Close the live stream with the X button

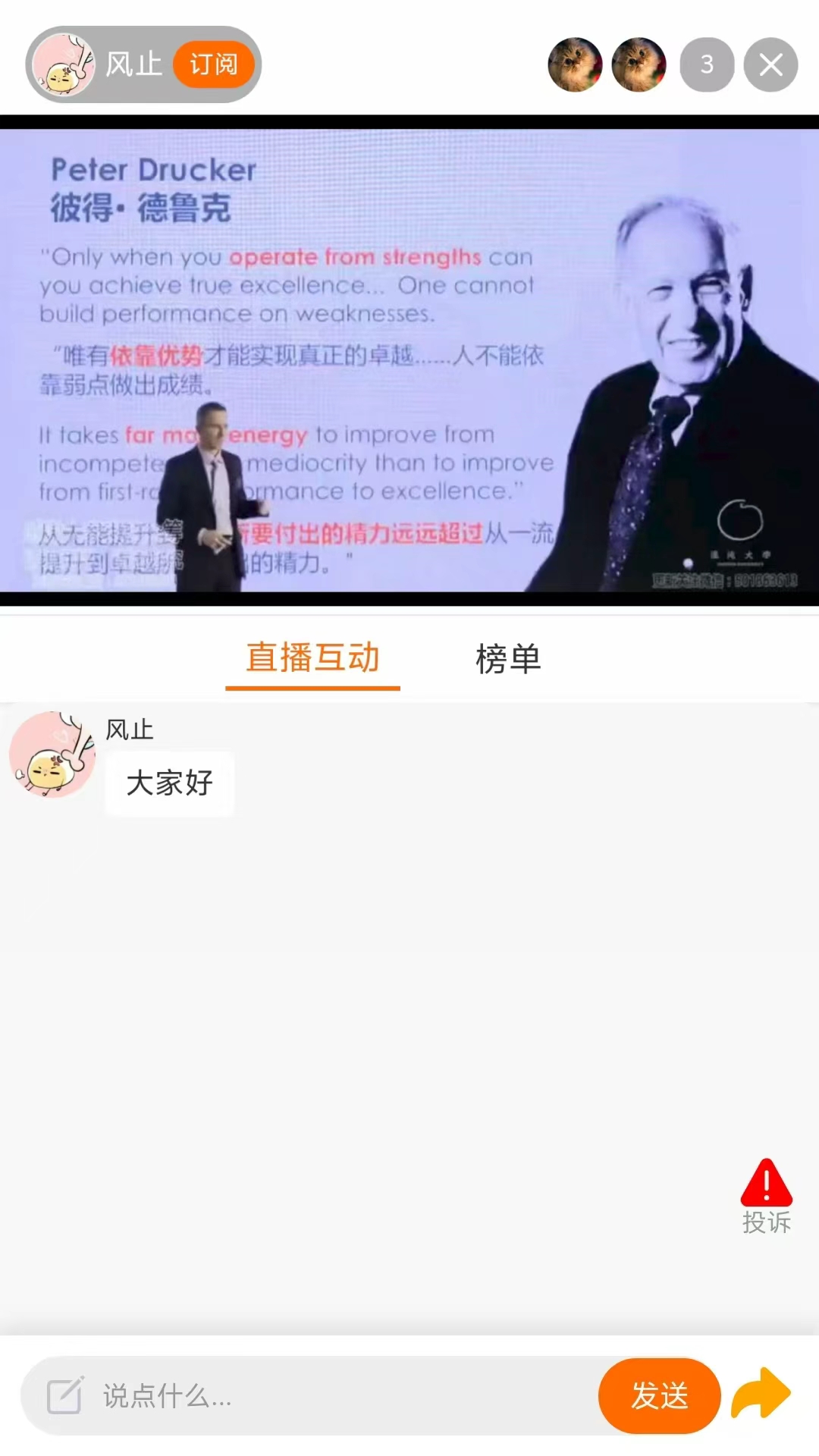[x=771, y=64]
